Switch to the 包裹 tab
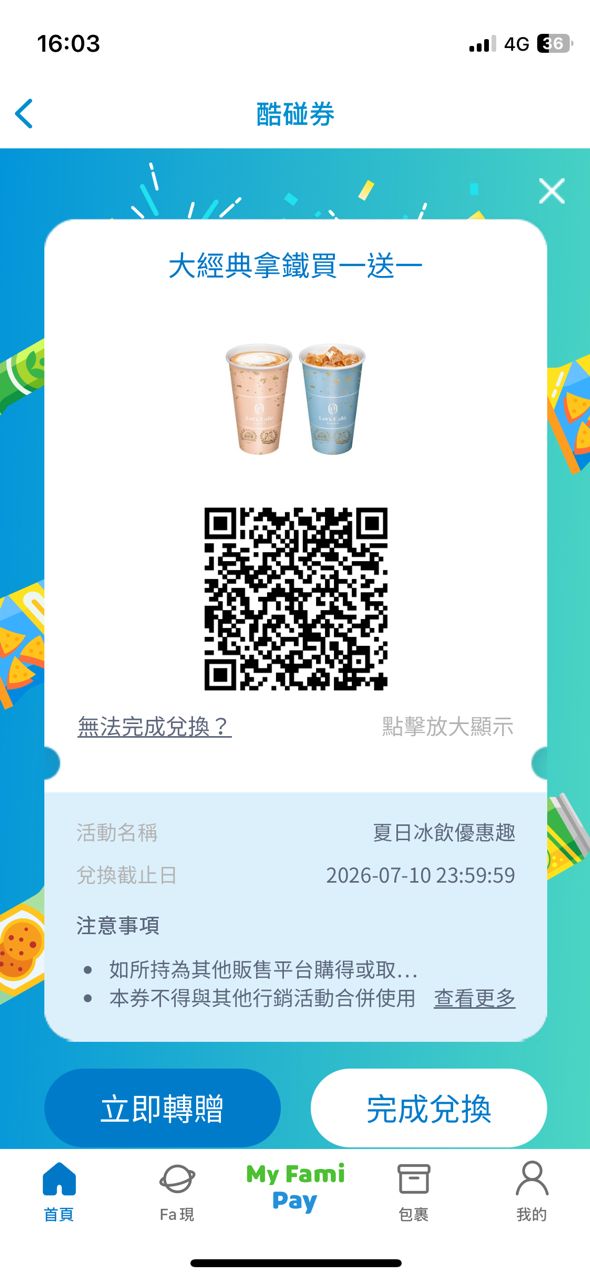590x1280 pixels. point(413,1192)
